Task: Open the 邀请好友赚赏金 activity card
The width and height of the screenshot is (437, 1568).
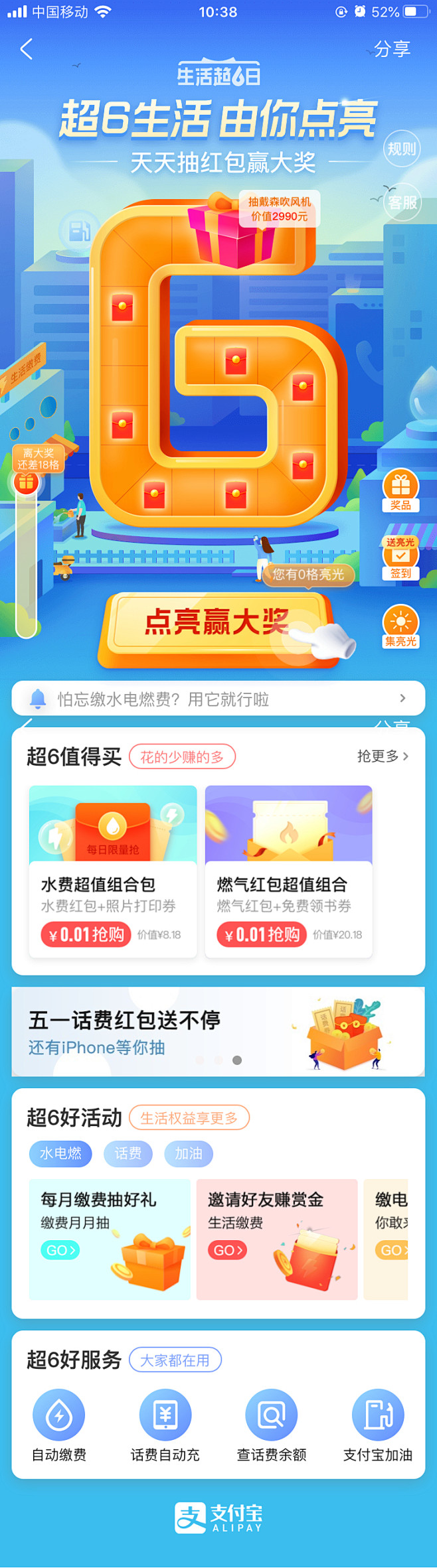Action: point(276,1238)
